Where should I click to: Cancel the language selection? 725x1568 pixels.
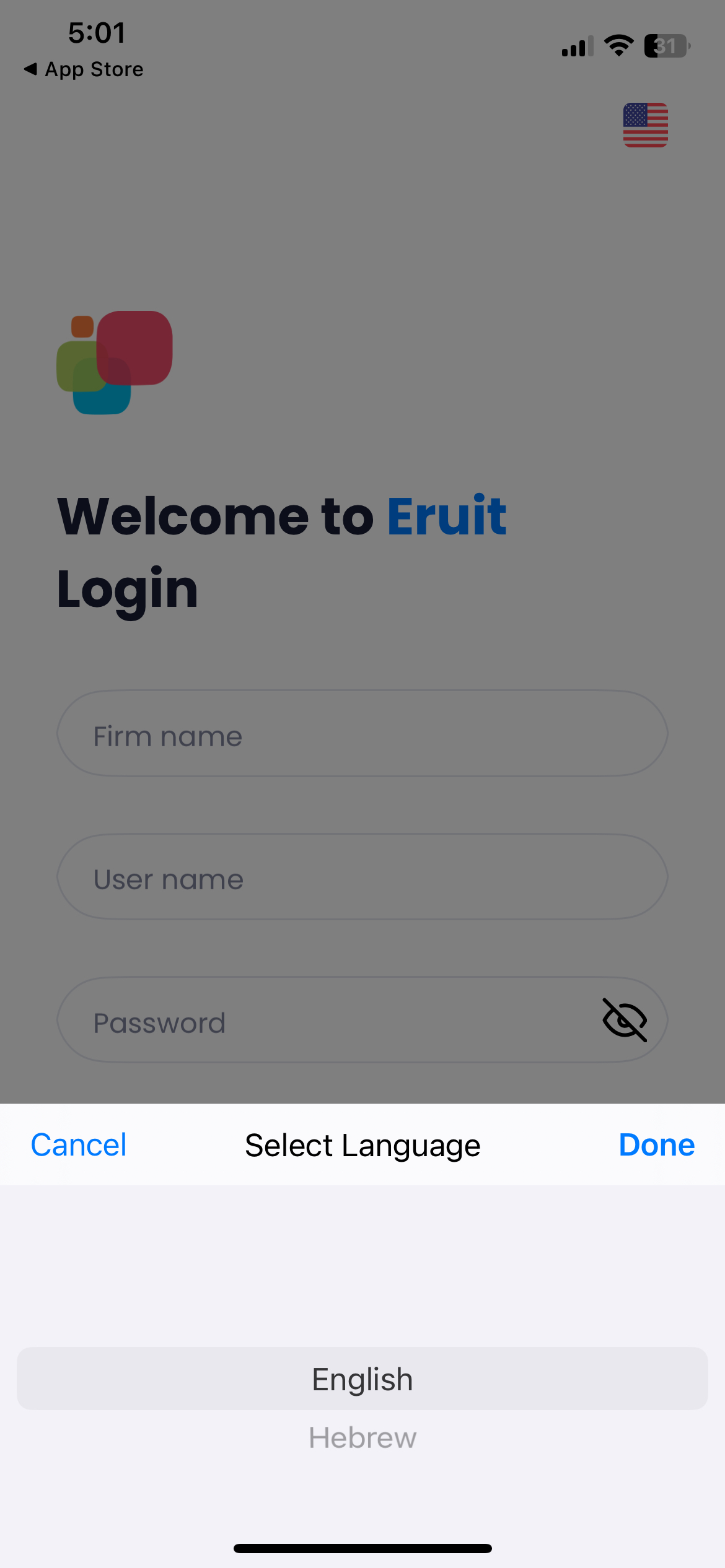pos(79,1144)
